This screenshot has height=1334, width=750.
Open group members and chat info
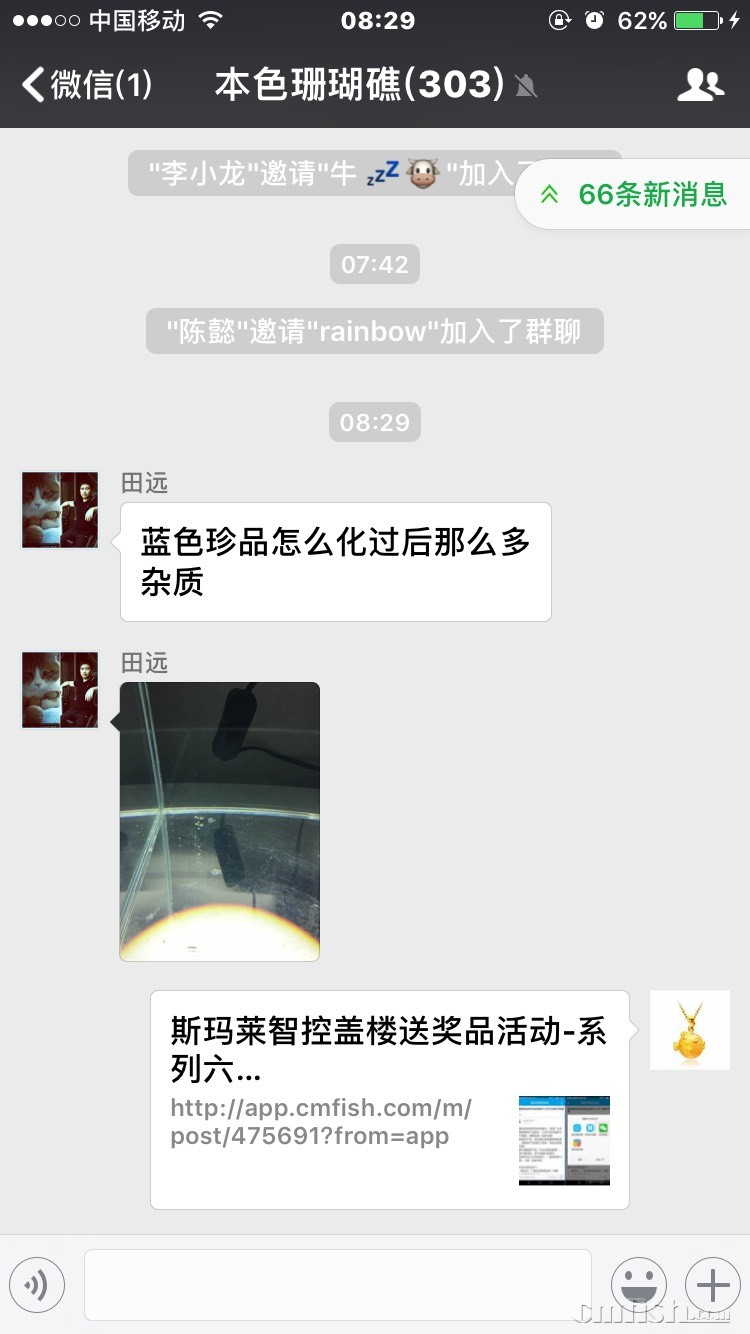(700, 85)
